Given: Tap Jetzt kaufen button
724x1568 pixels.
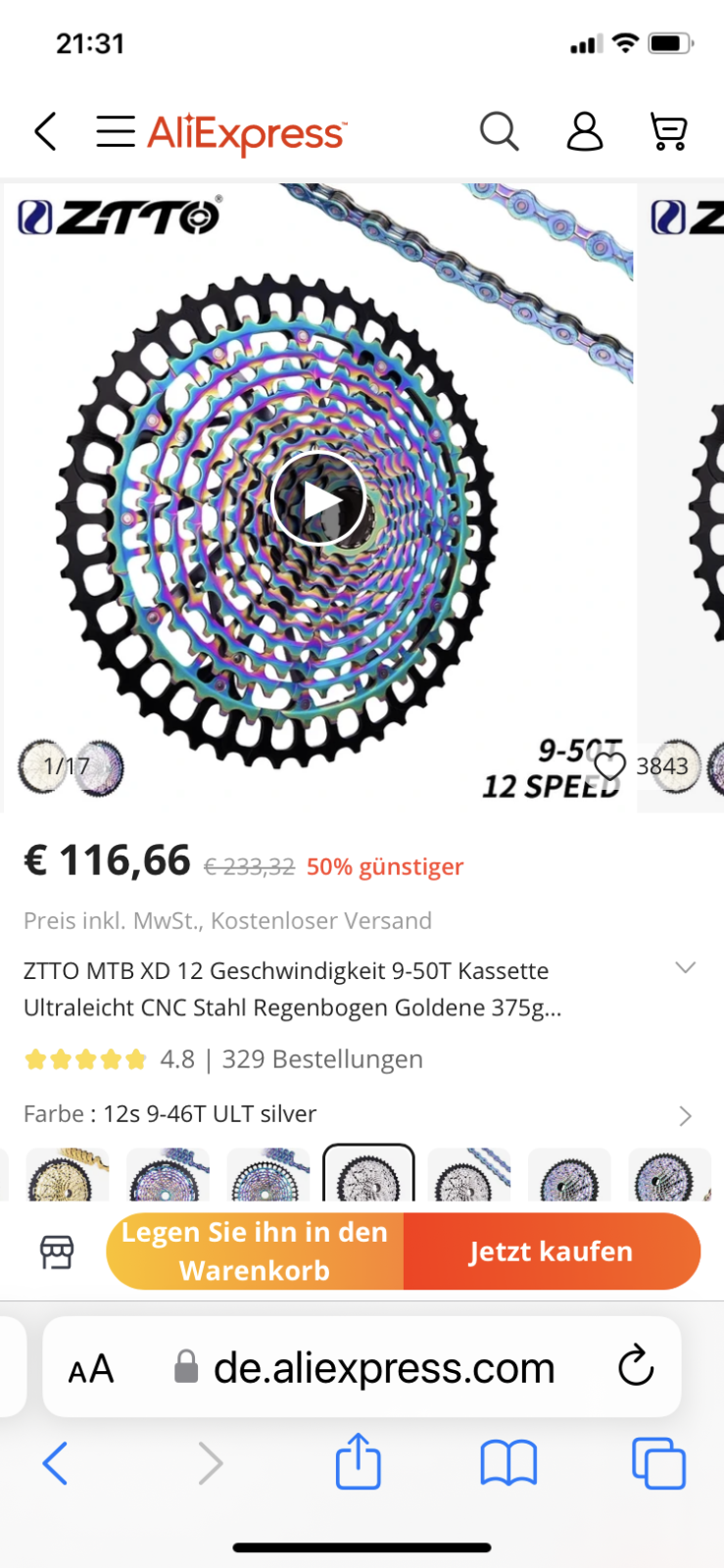Looking at the screenshot, I should pos(551,1251).
